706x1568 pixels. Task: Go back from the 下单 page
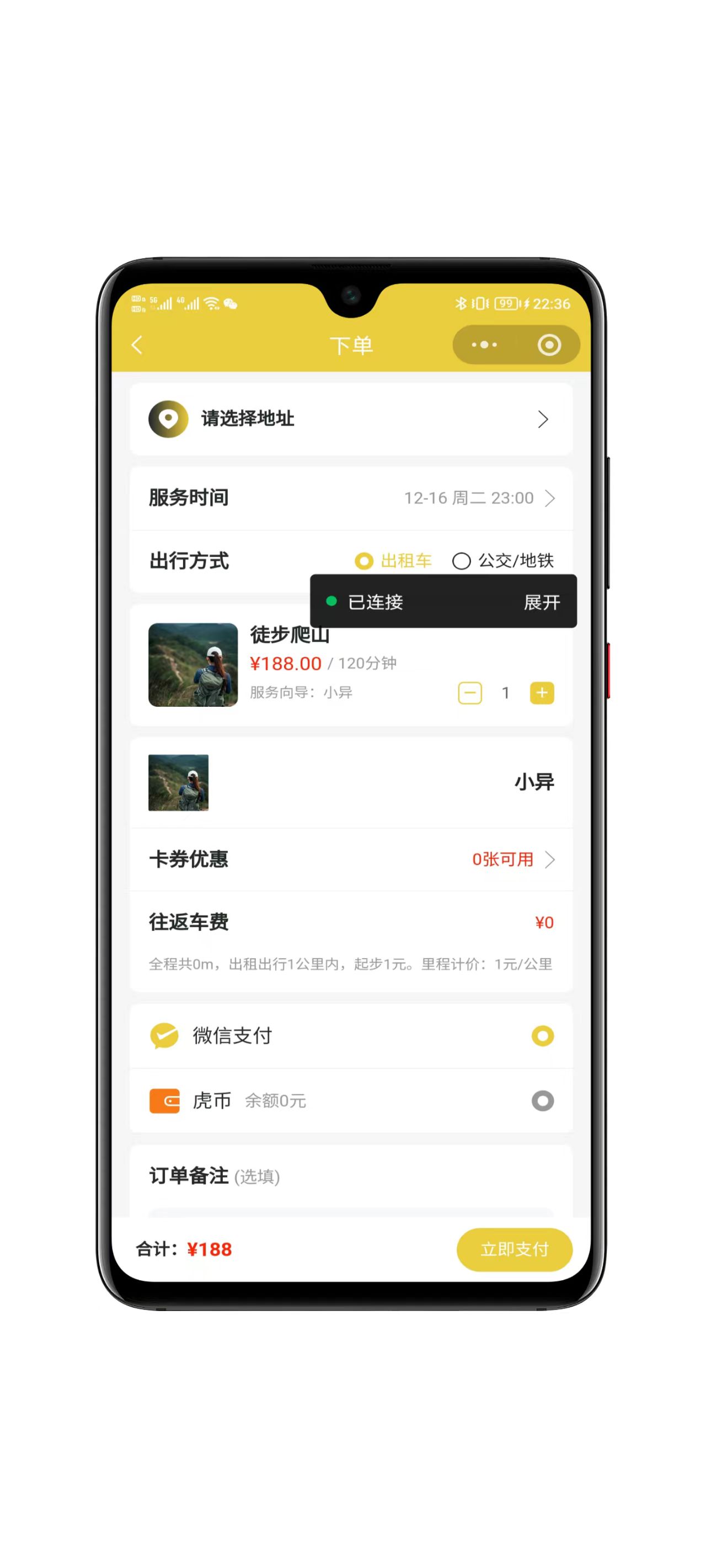click(137, 345)
